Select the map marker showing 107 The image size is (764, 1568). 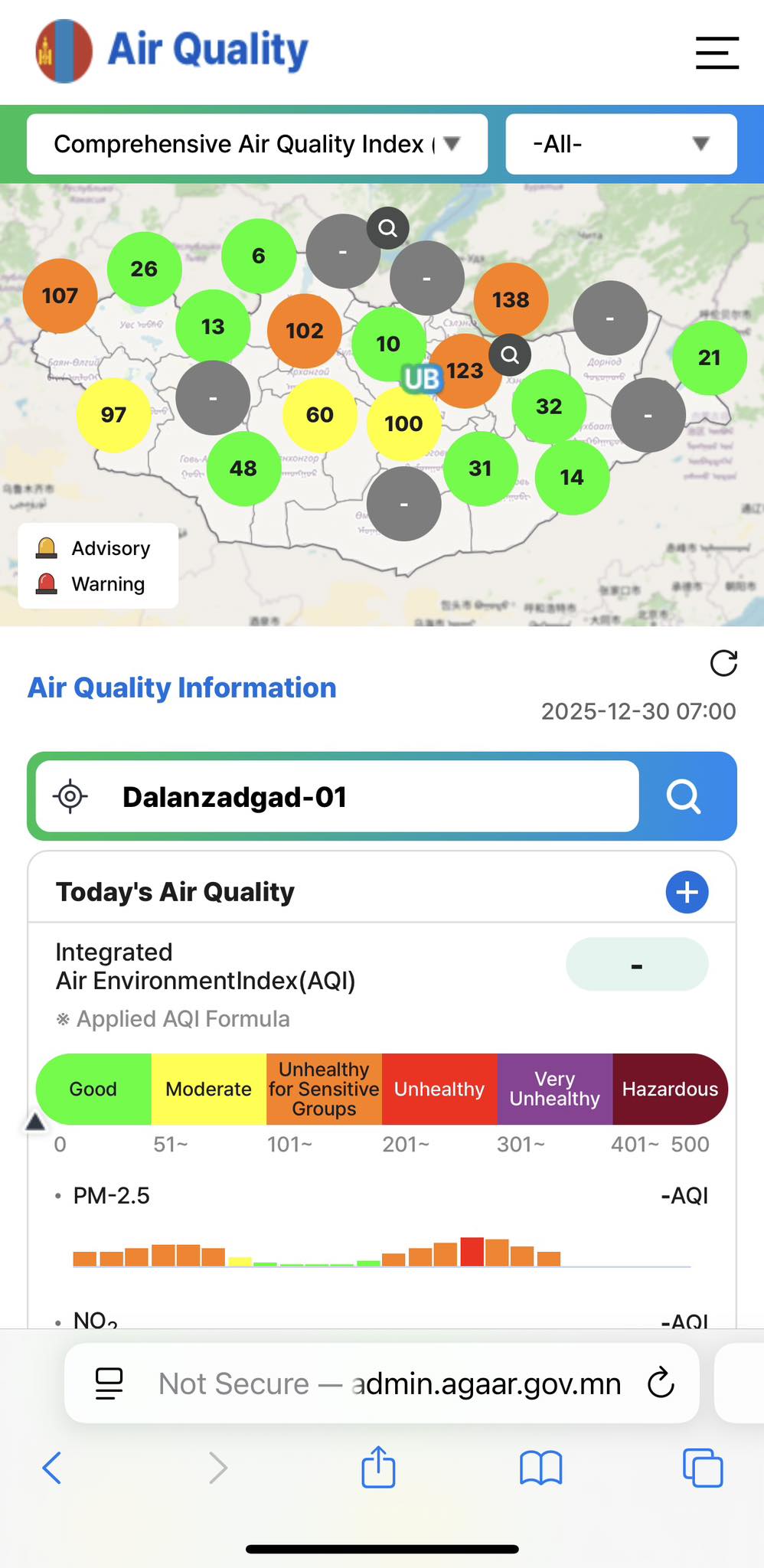coord(60,296)
